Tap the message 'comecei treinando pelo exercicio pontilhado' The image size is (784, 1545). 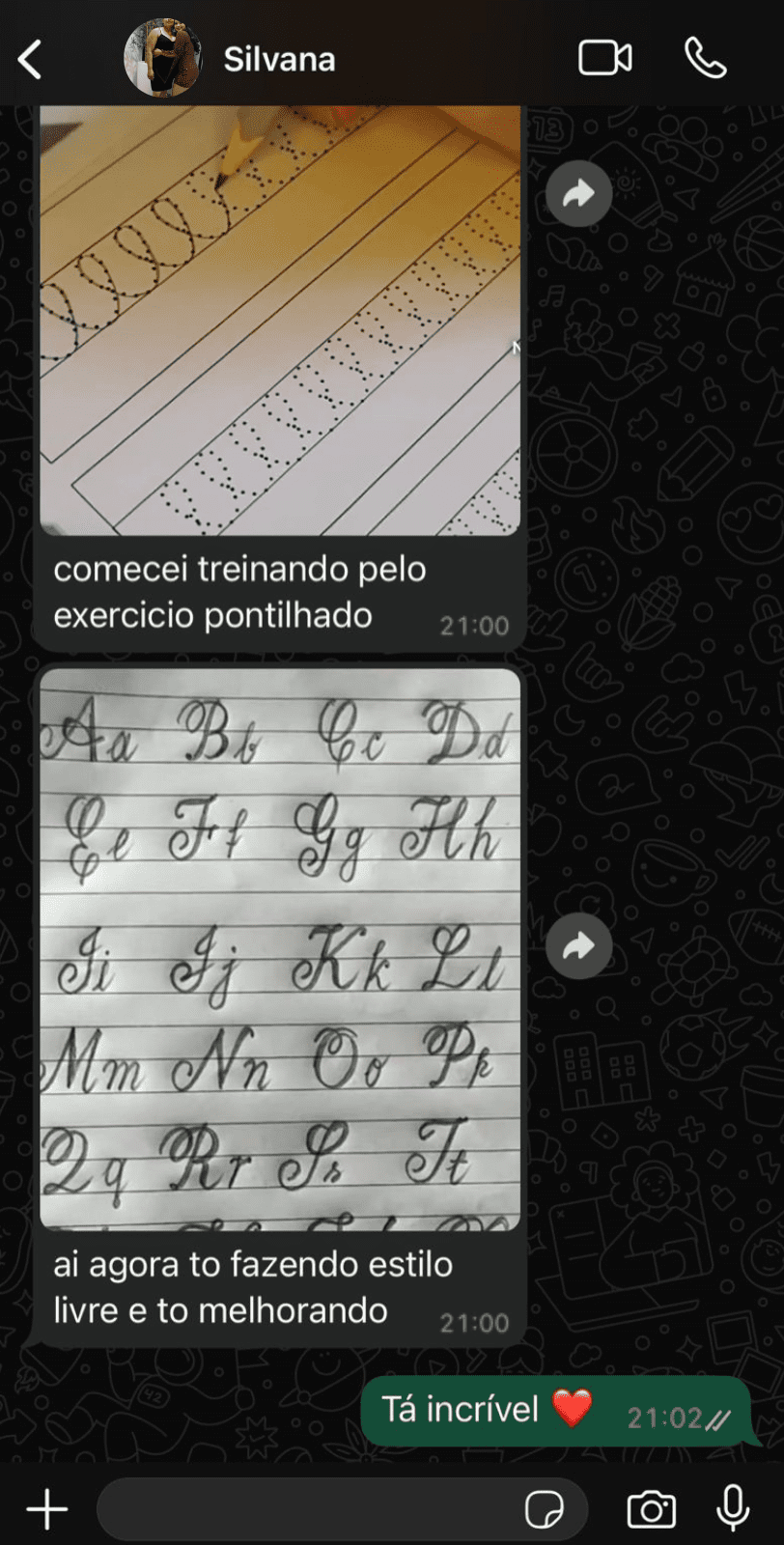tap(240, 592)
